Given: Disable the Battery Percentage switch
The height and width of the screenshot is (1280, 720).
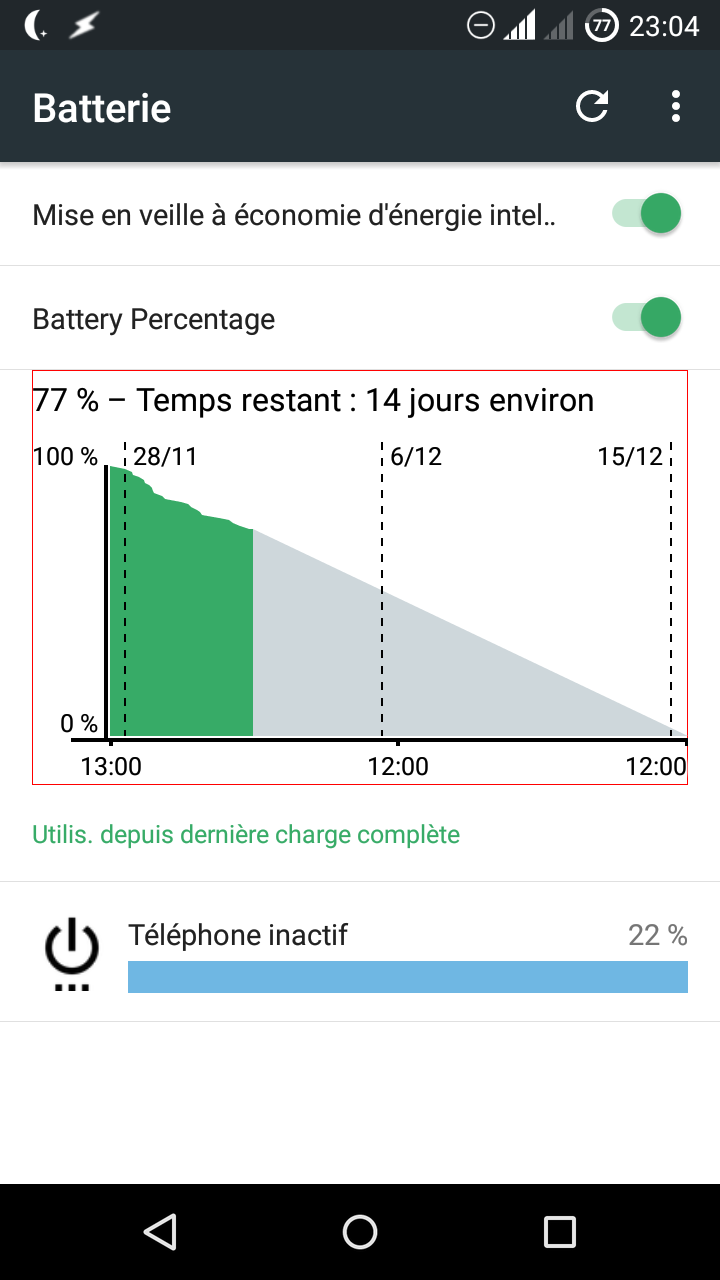Looking at the screenshot, I should [x=647, y=319].
